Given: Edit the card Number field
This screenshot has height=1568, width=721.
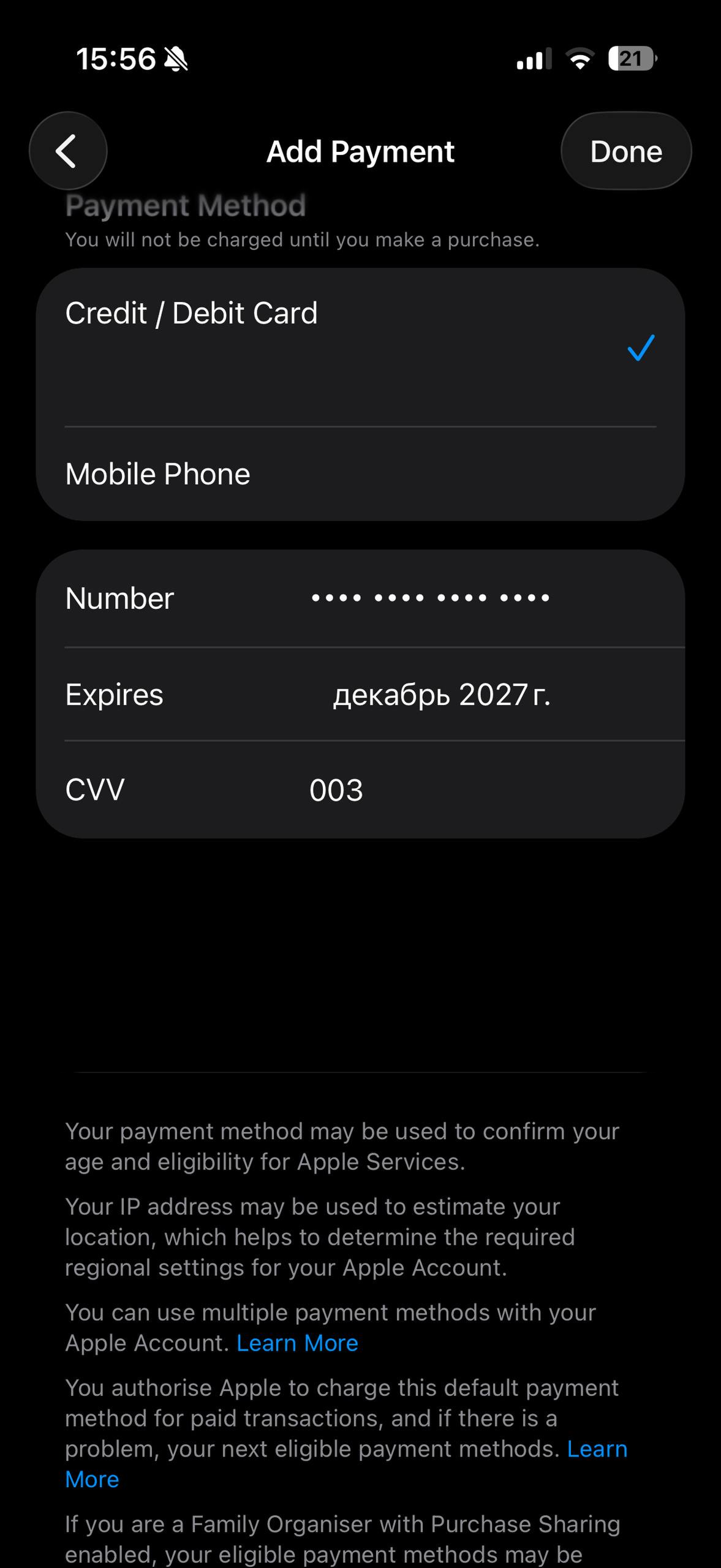Looking at the screenshot, I should [x=430, y=598].
